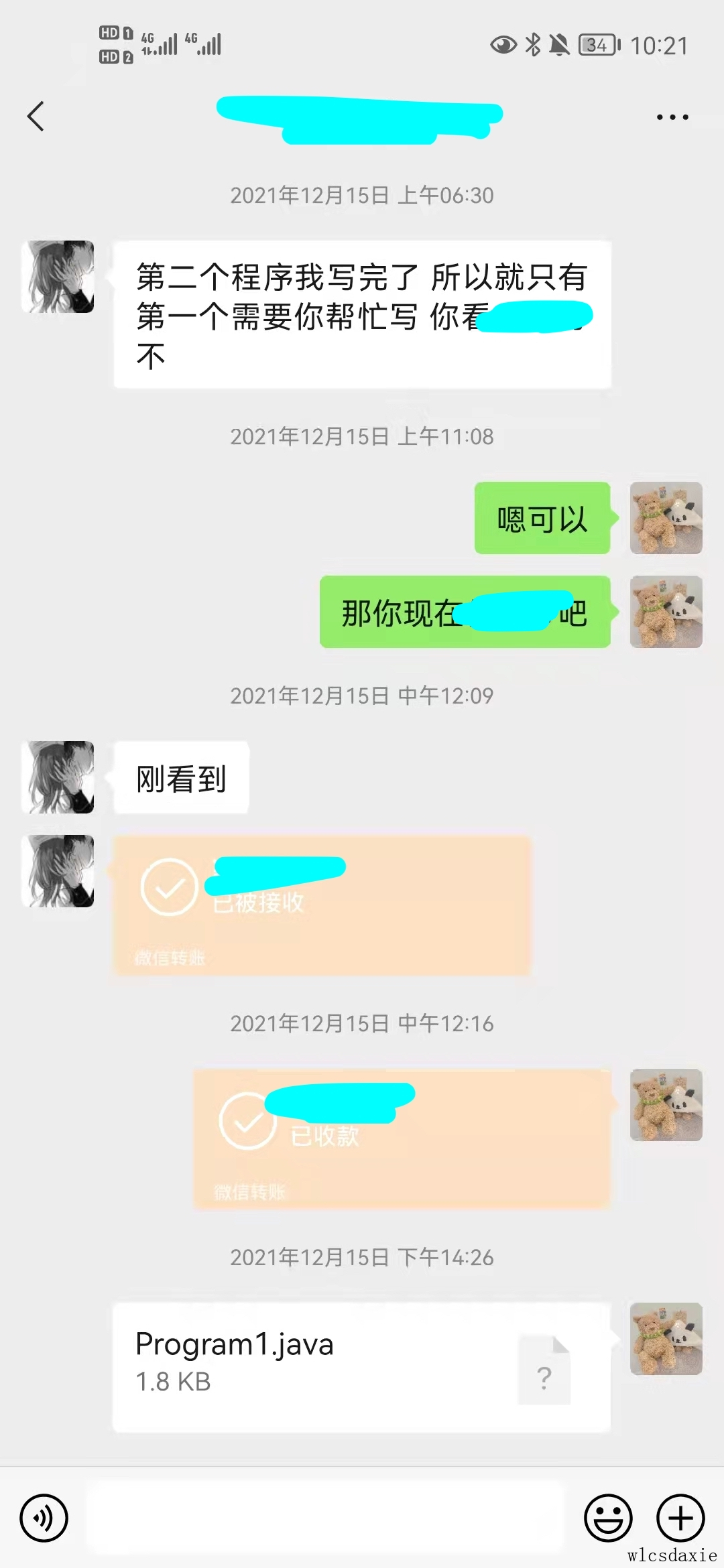View the contact's avatar beside 刚看到
Viewport: 724px width, 1568px height.
point(58,777)
